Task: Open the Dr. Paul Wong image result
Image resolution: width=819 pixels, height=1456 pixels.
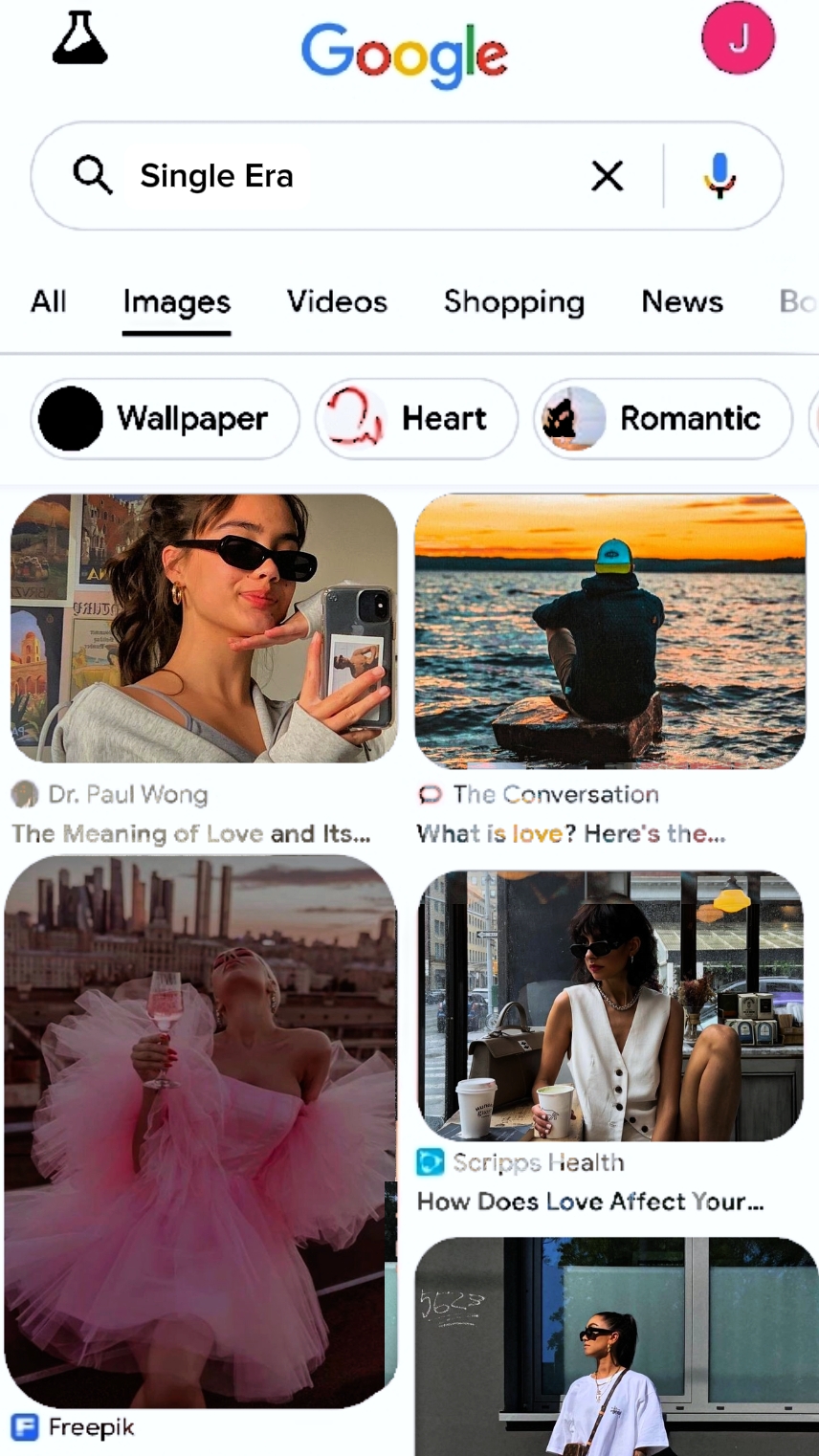Action: click(204, 629)
